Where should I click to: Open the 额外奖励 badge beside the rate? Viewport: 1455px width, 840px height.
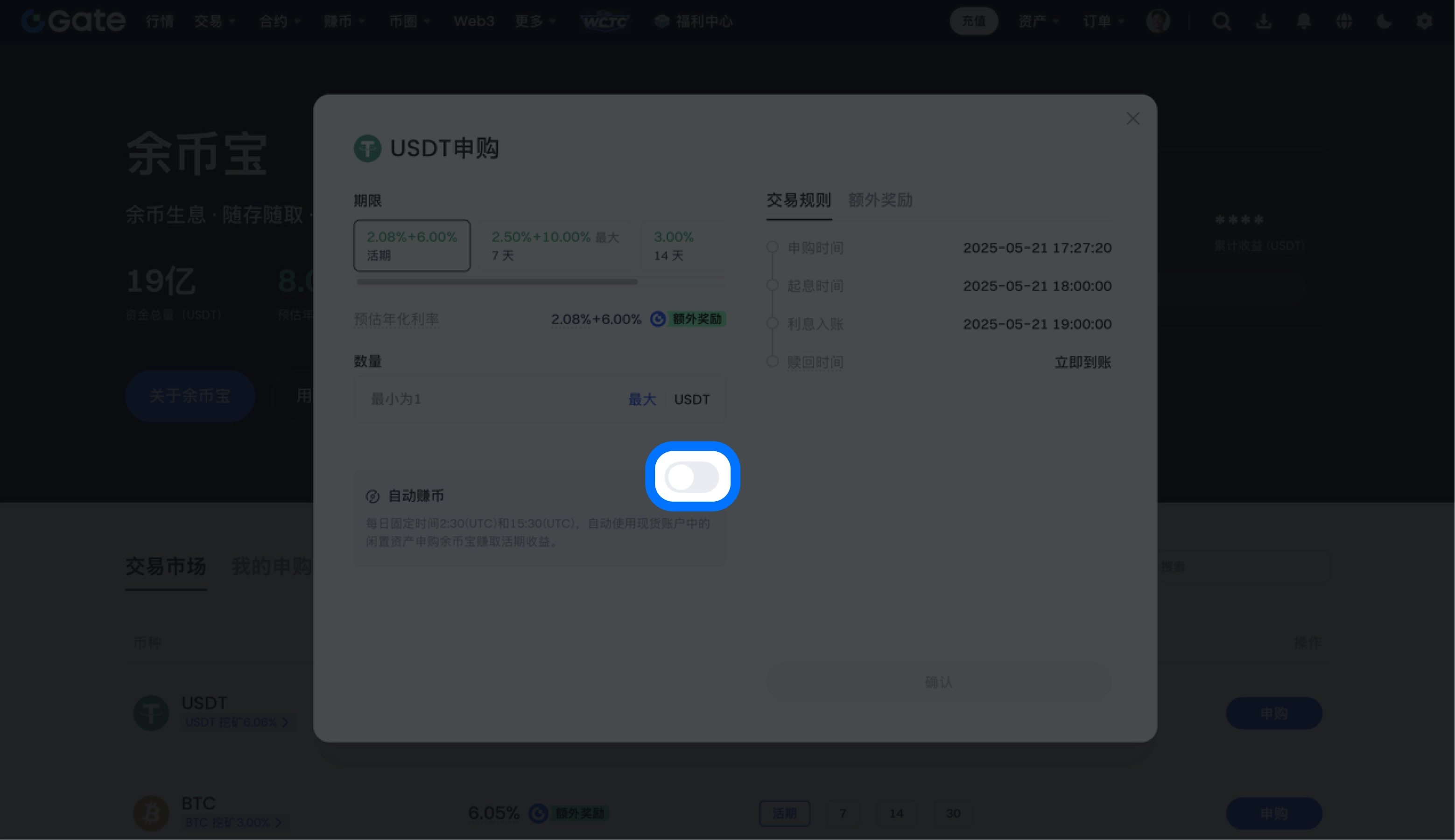coord(696,319)
